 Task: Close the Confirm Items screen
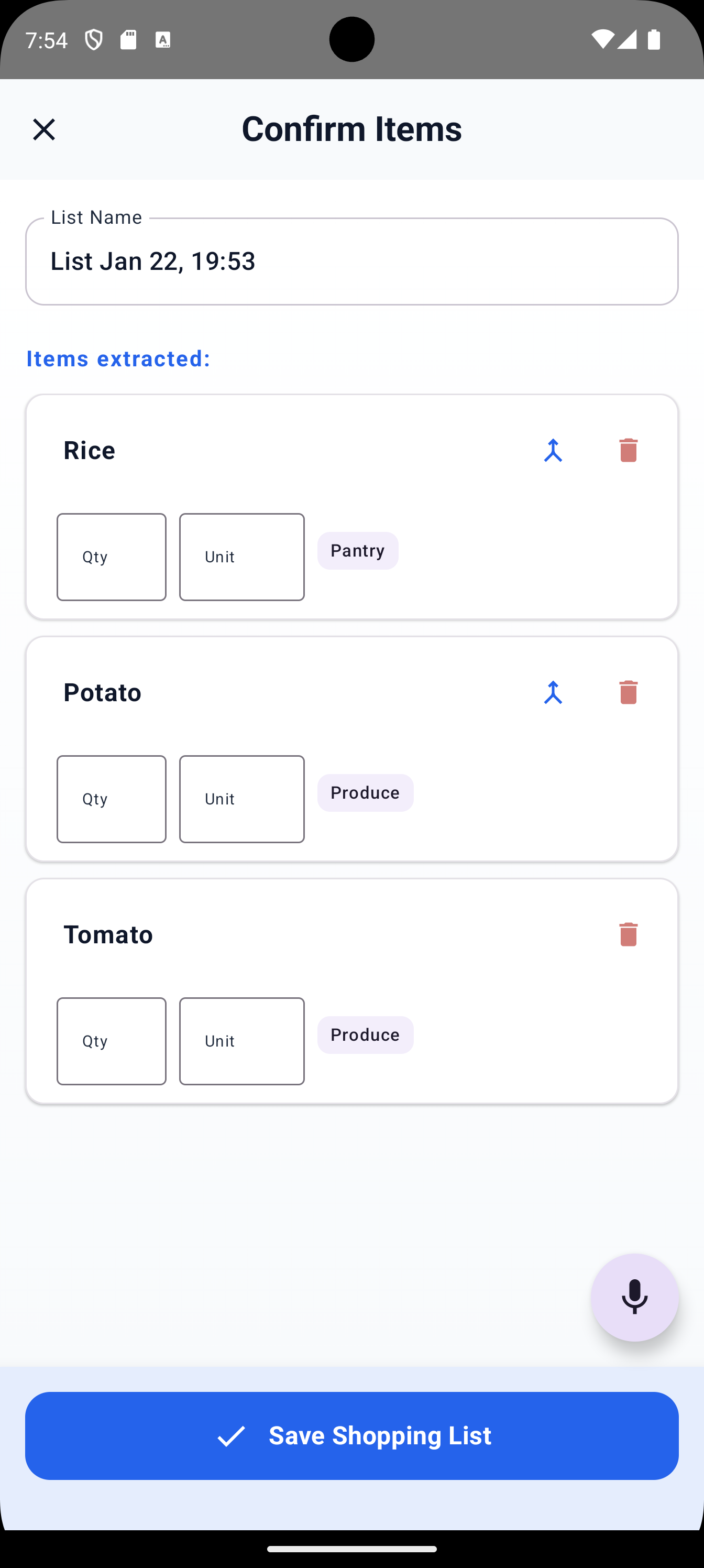[x=43, y=128]
